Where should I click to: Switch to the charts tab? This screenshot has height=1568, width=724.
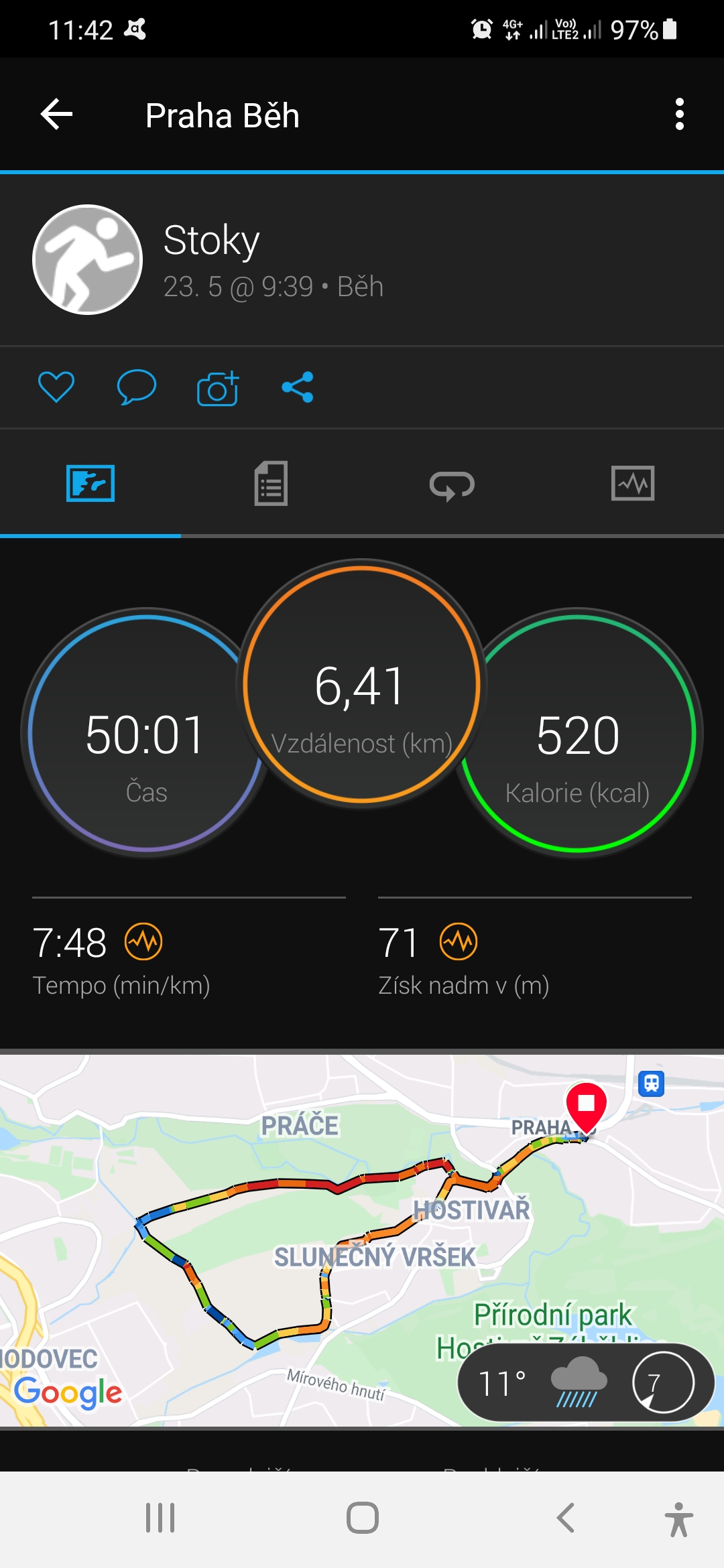pyautogui.click(x=633, y=483)
